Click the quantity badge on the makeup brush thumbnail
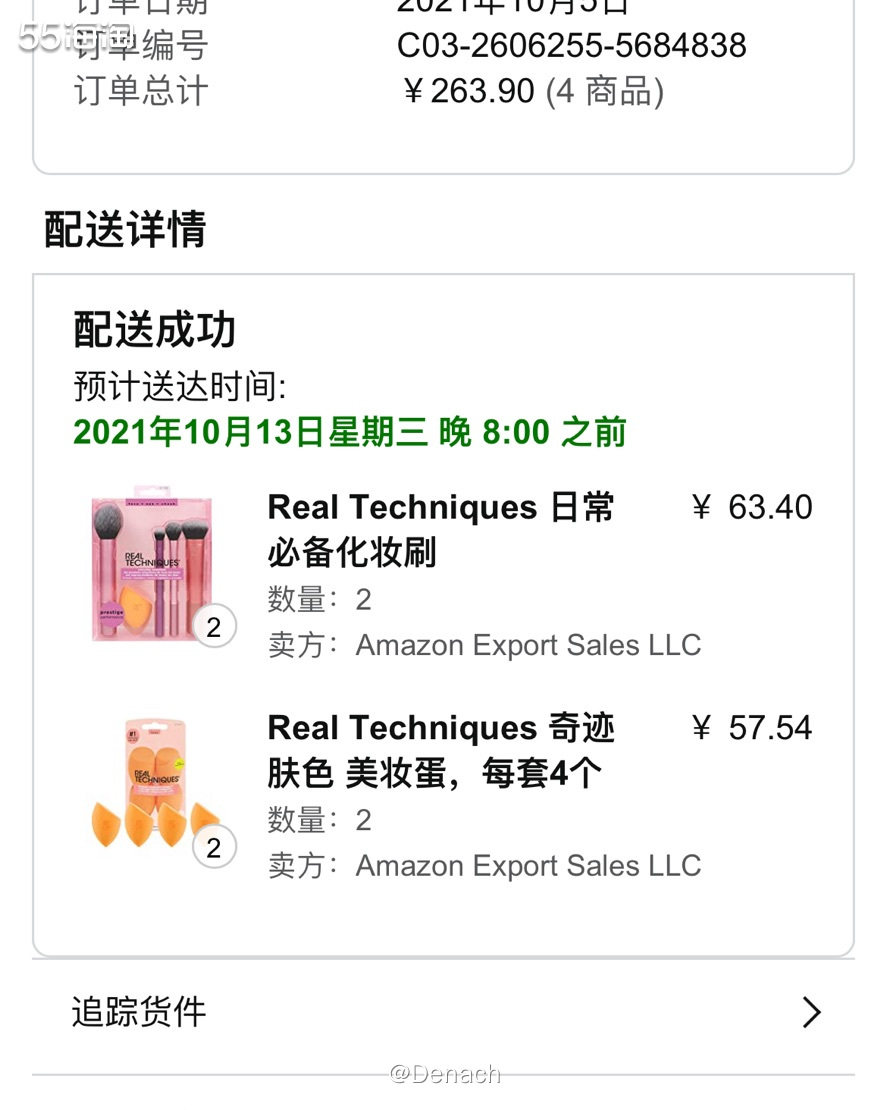 (214, 626)
